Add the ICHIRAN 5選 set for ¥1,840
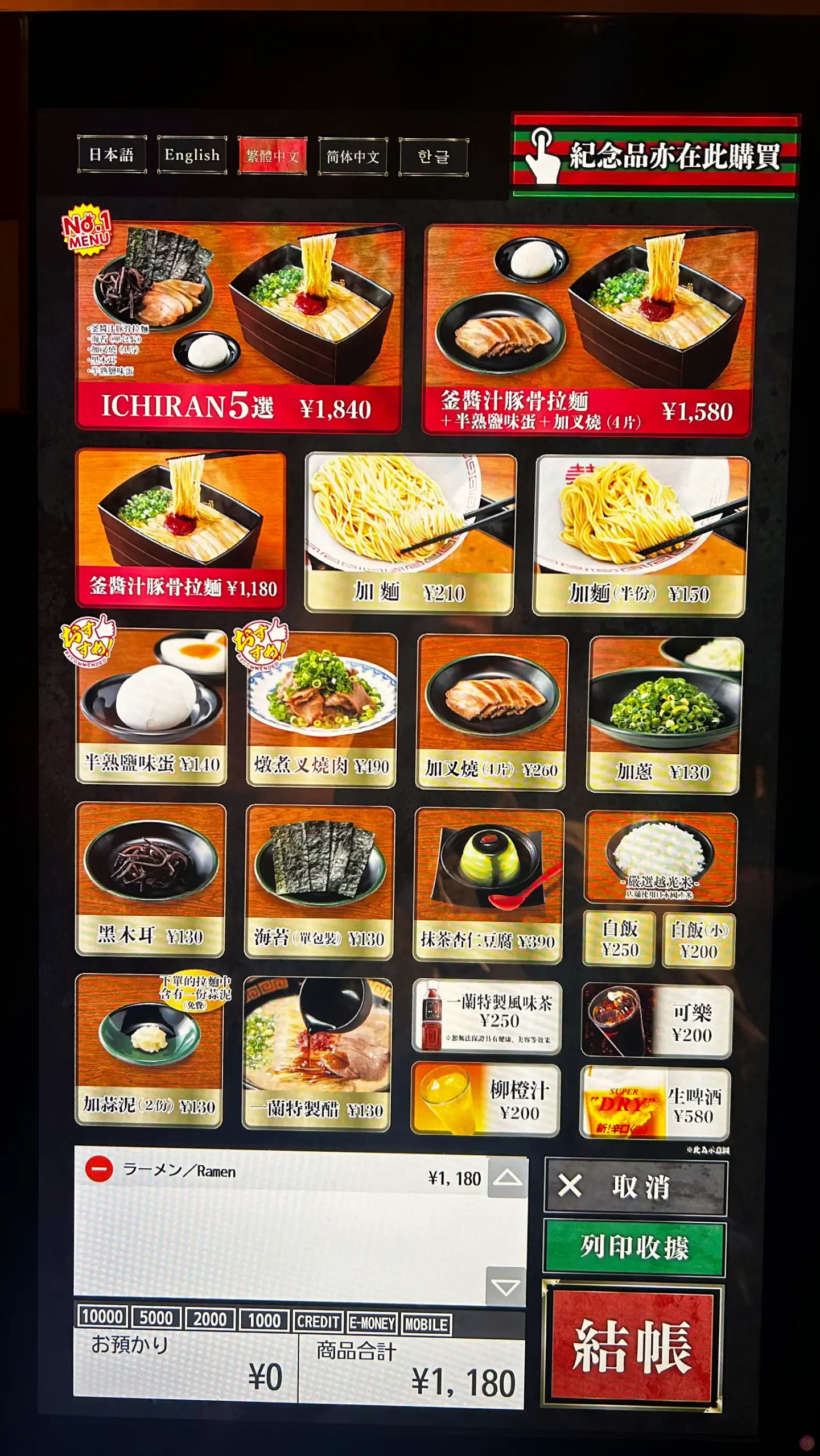820x1456 pixels. click(x=238, y=328)
